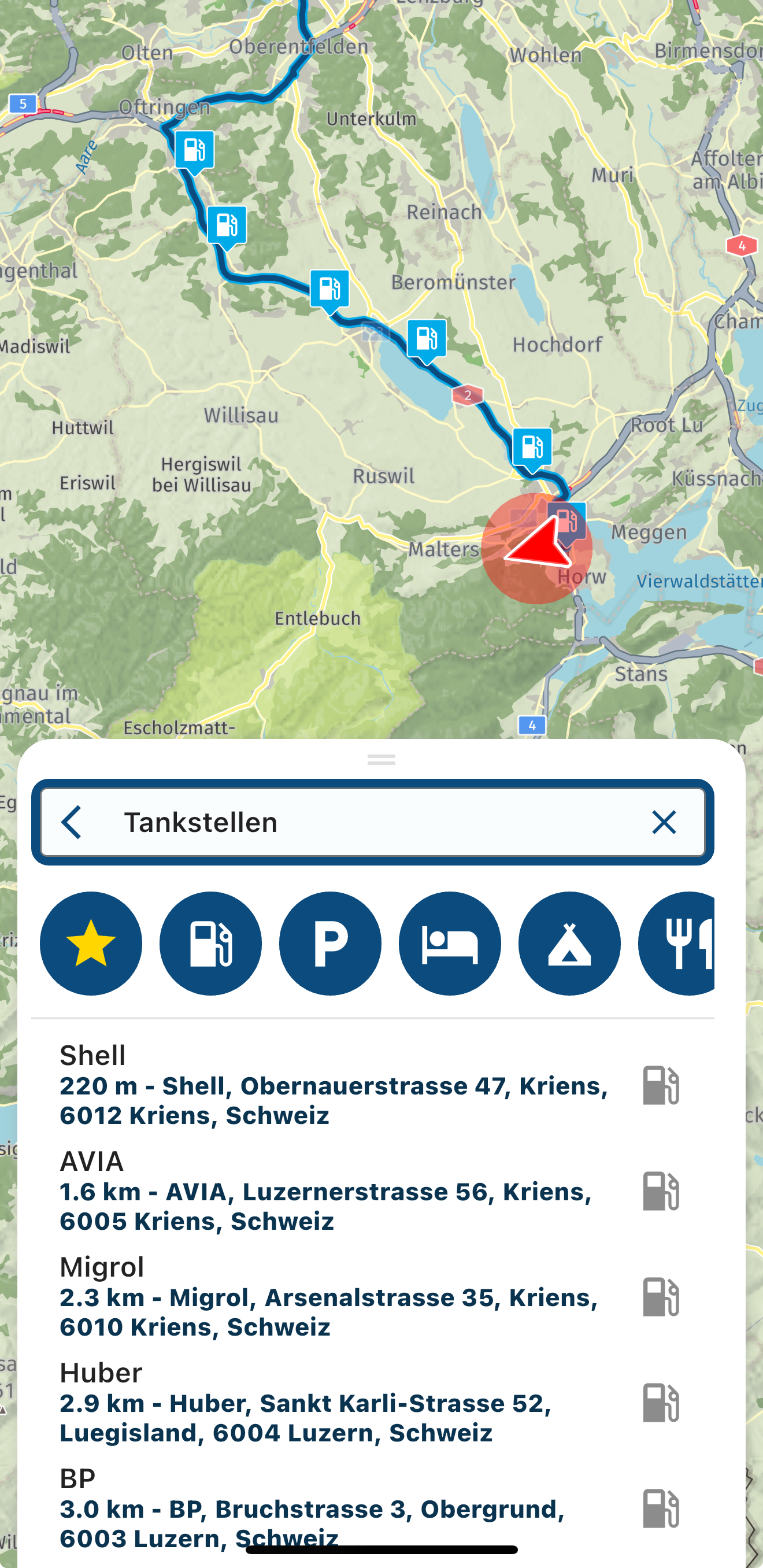Tap the drag handle above the search panel
This screenshot has width=763, height=1568.
[x=381, y=760]
